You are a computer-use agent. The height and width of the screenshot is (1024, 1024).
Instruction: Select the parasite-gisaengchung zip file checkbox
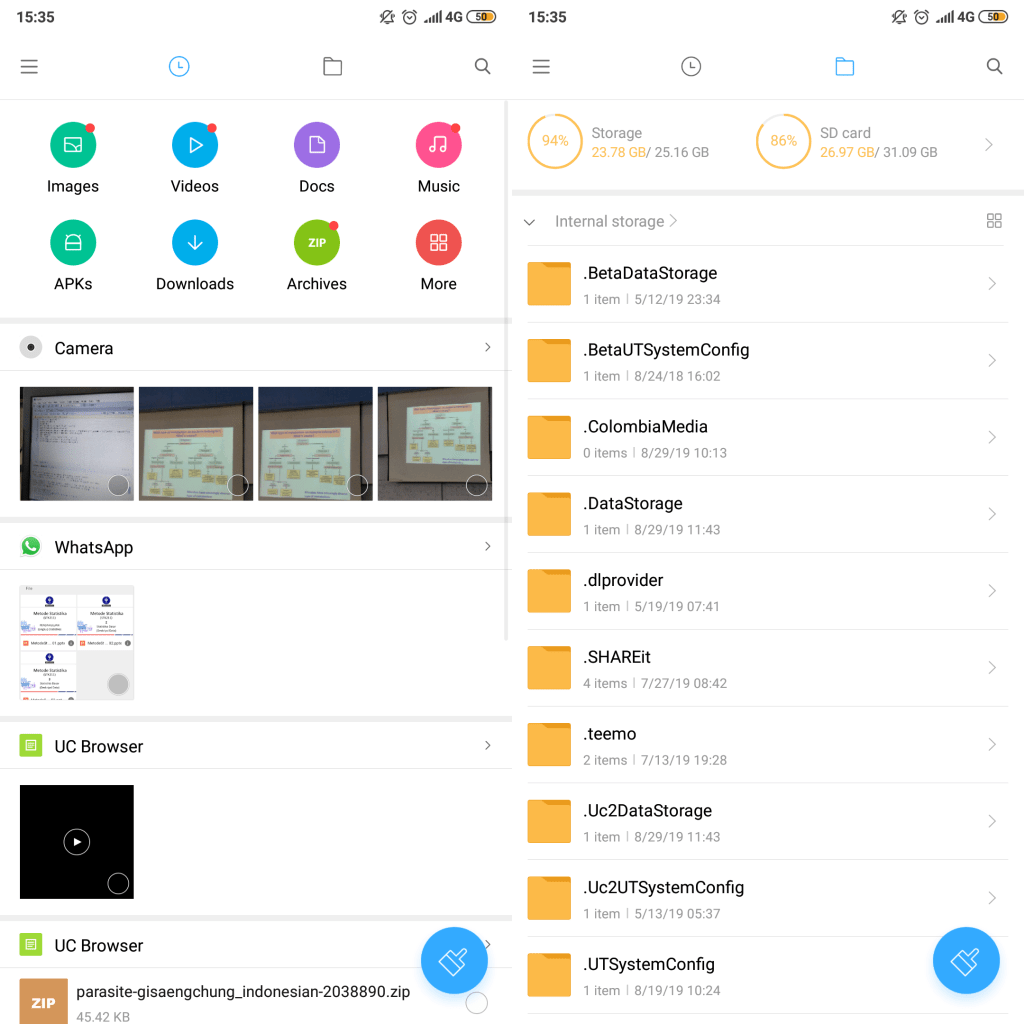tap(477, 1003)
